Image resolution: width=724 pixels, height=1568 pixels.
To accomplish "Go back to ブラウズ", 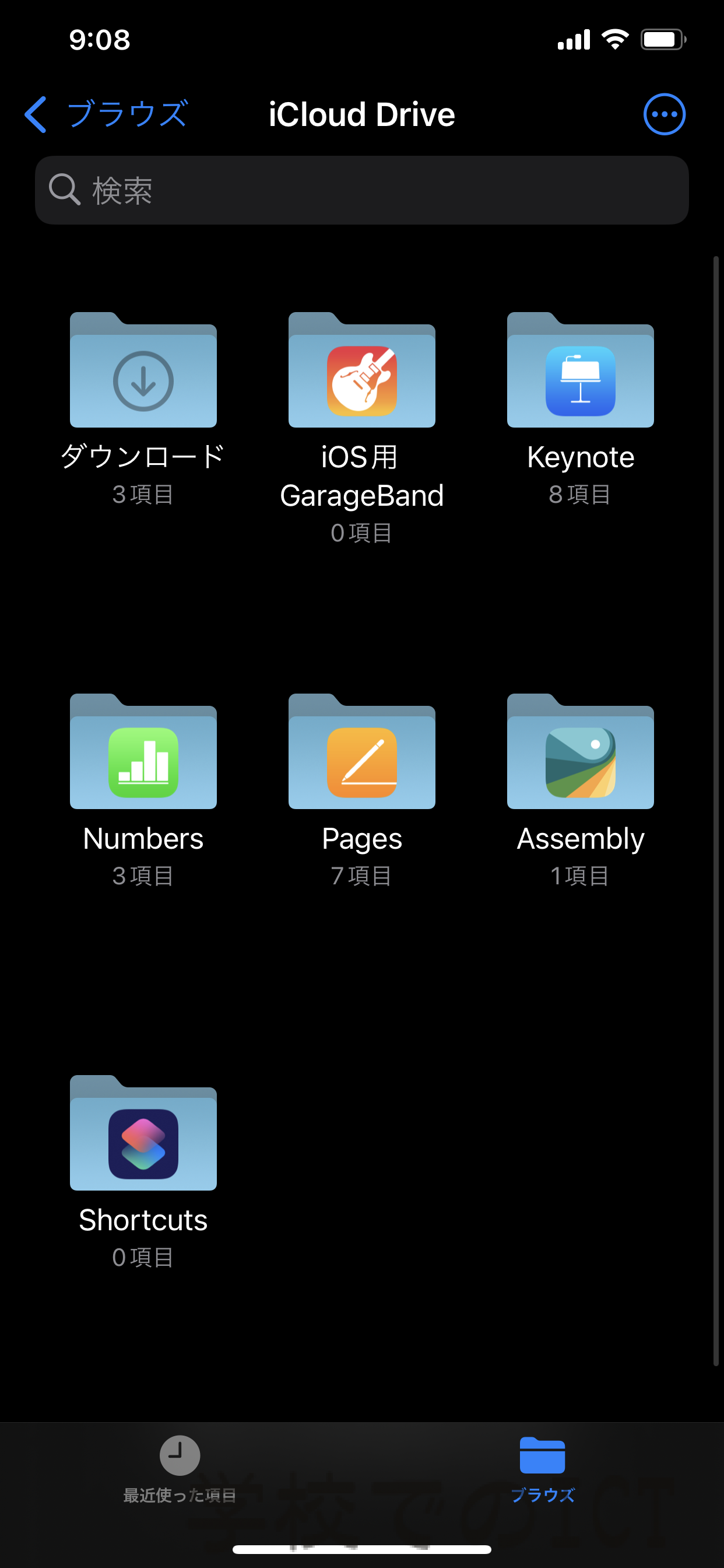I will [x=106, y=114].
